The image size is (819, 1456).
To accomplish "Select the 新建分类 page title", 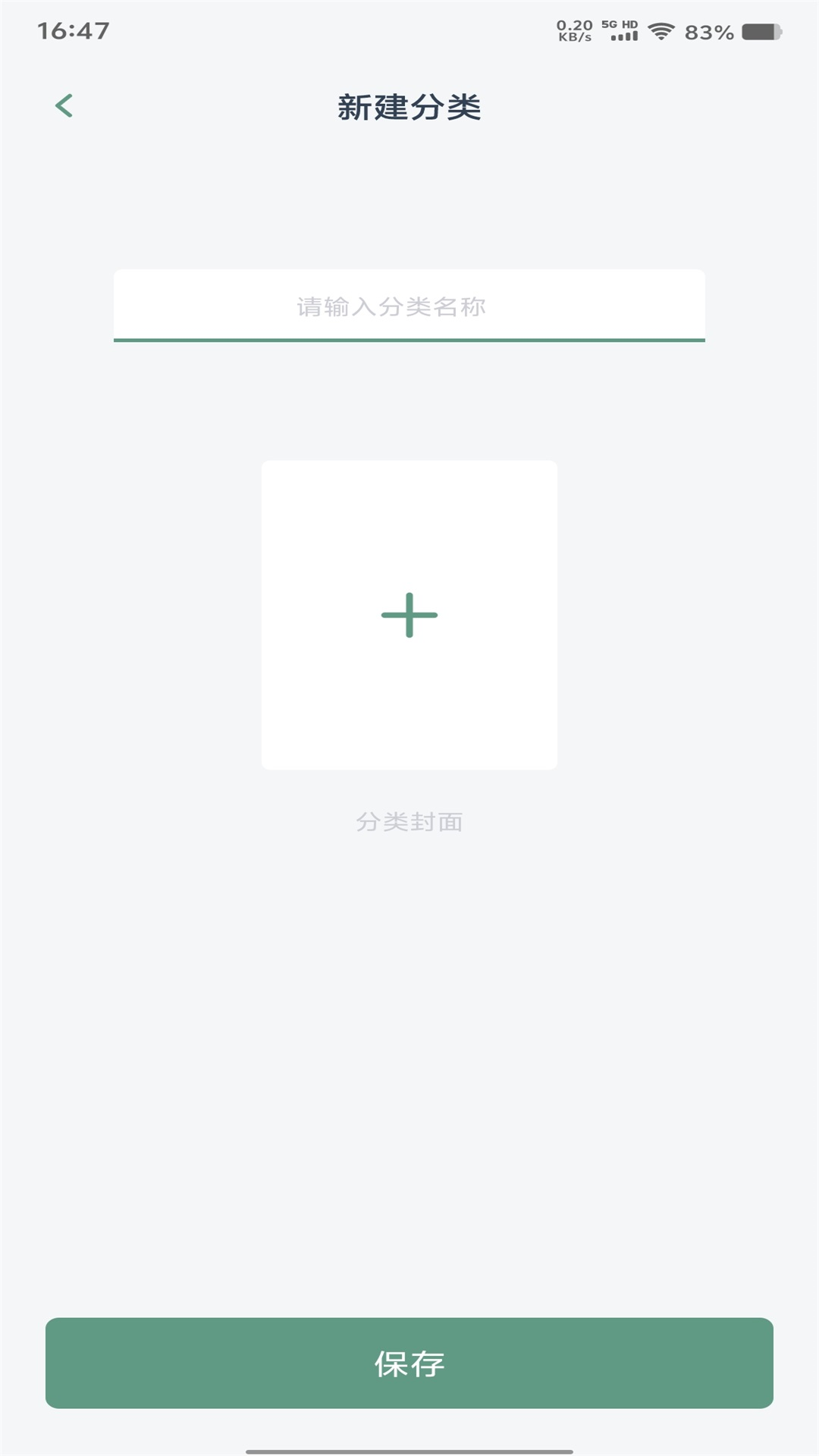I will 409,106.
